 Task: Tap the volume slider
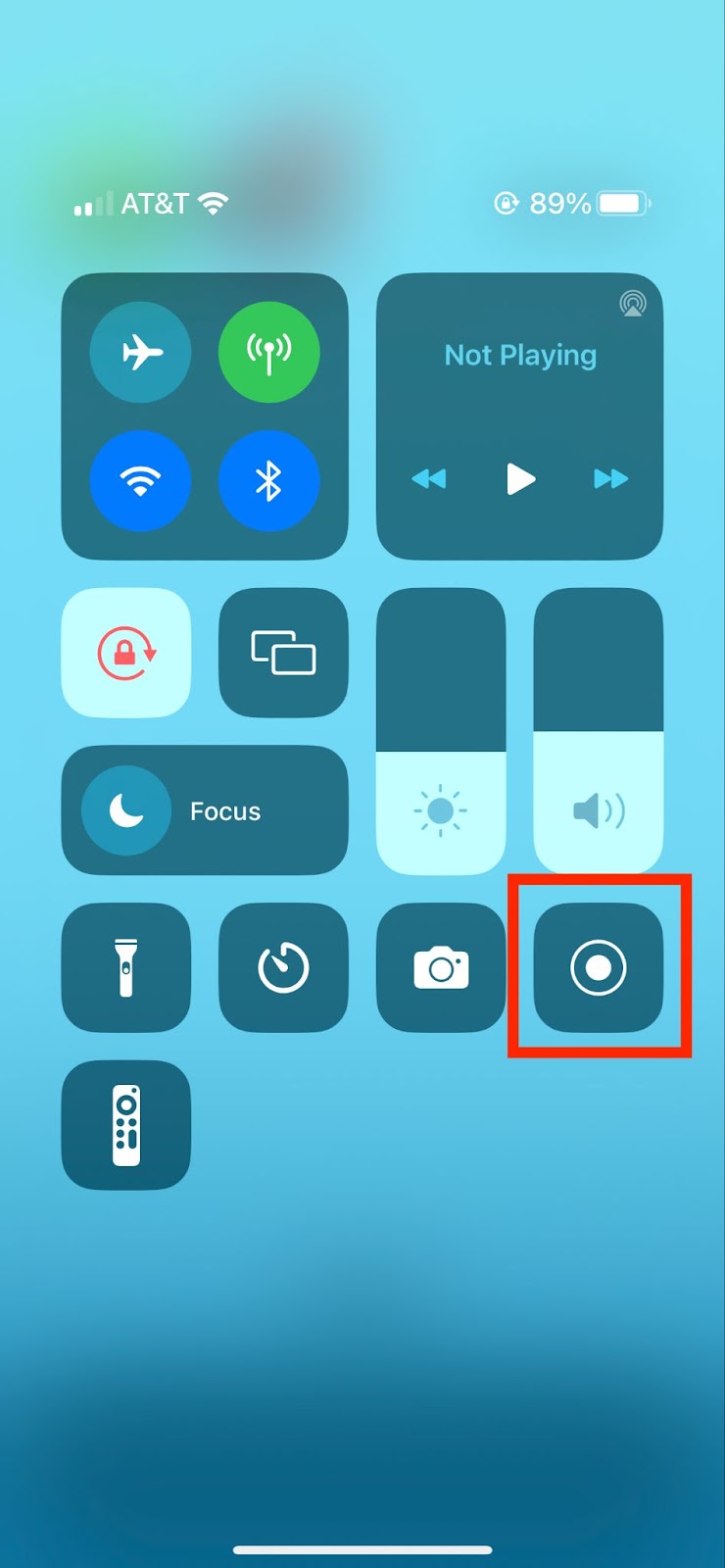click(598, 730)
